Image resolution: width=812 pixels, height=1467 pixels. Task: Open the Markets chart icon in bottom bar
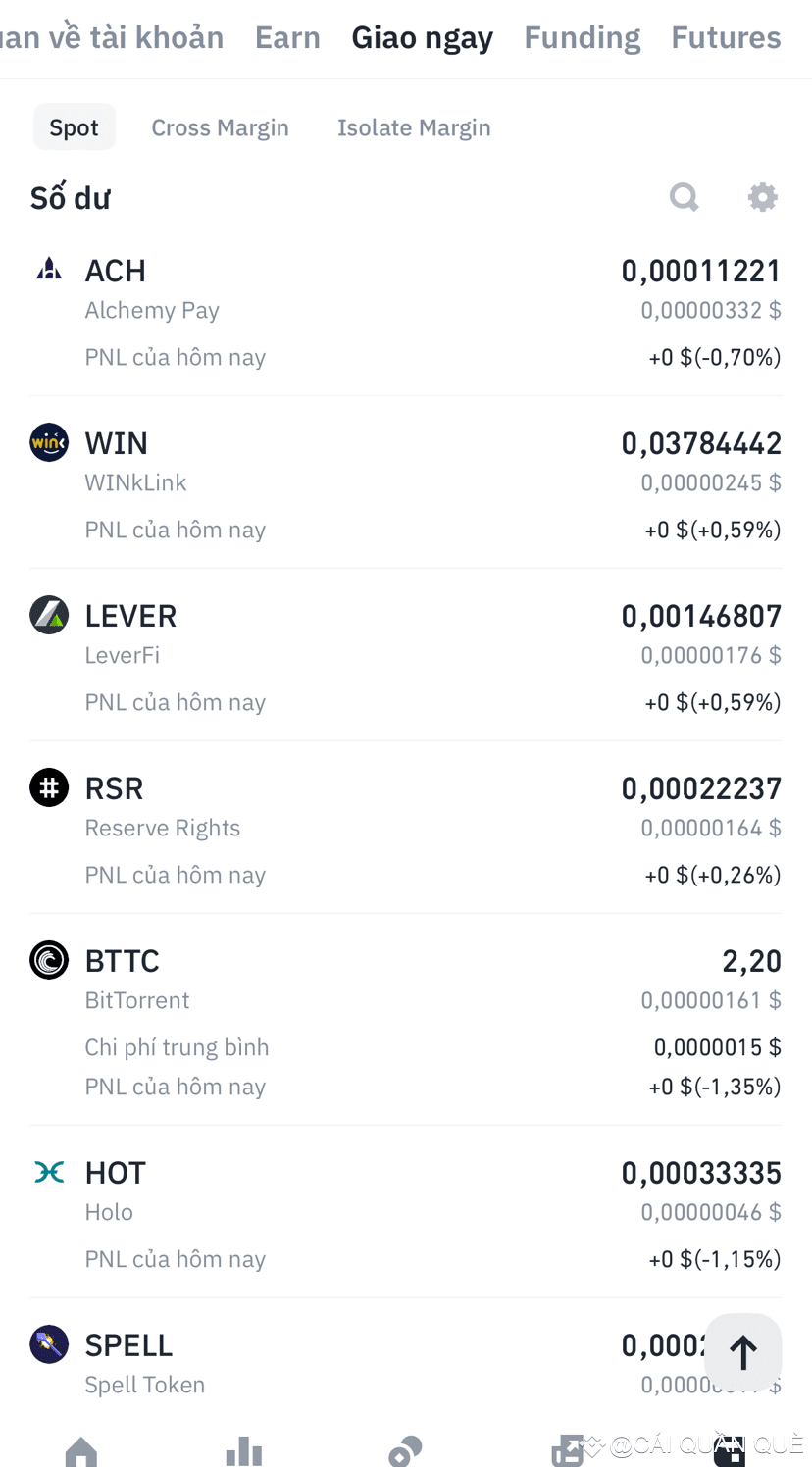(243, 1451)
